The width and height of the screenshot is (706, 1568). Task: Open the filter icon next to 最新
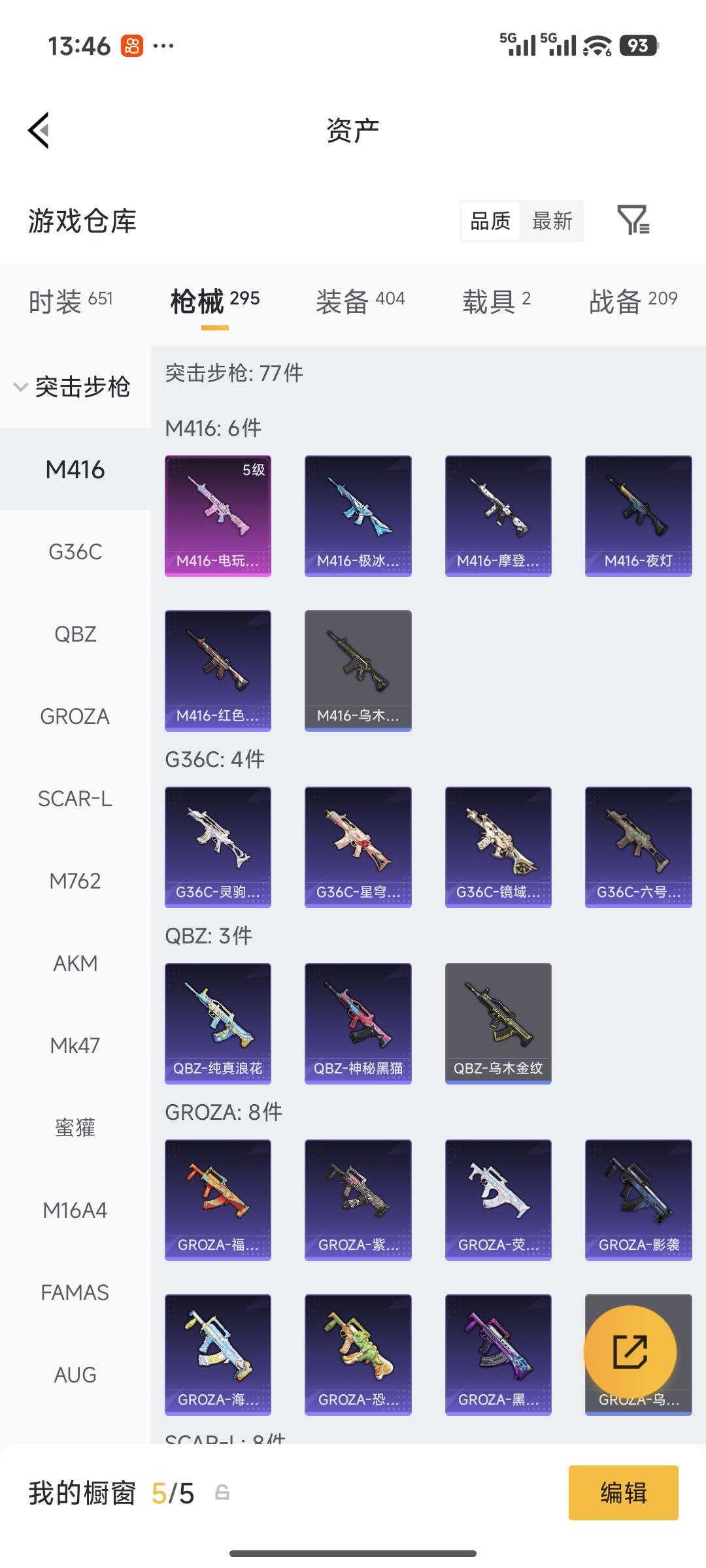tap(633, 220)
